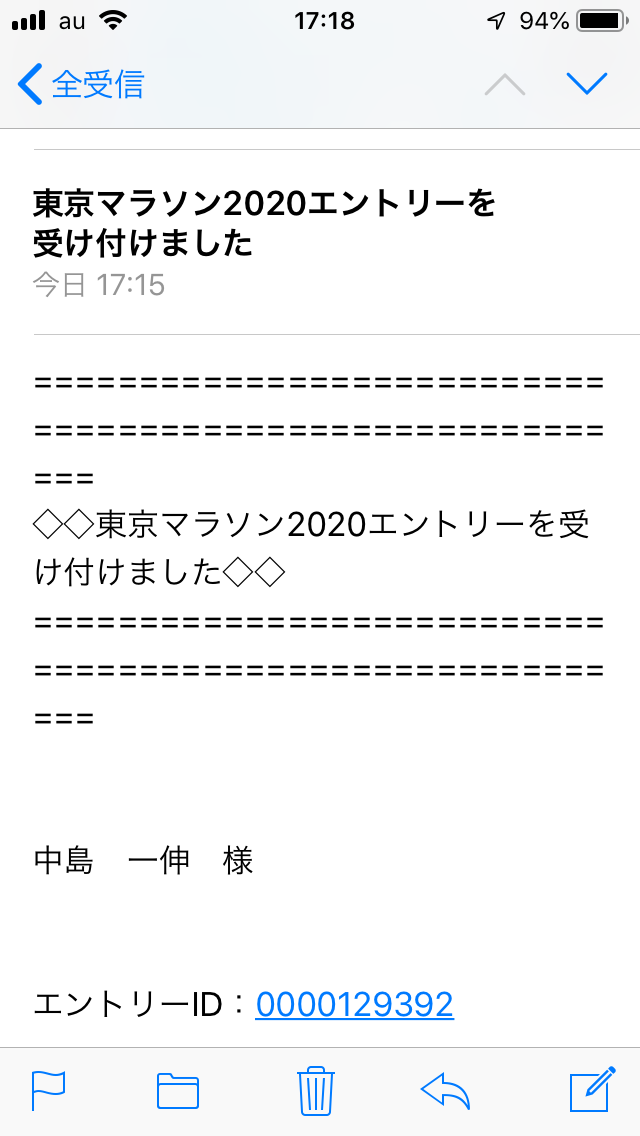Image resolution: width=640 pixels, height=1136 pixels.
Task: Go back to the 全受信 mailbox
Action: (80, 85)
